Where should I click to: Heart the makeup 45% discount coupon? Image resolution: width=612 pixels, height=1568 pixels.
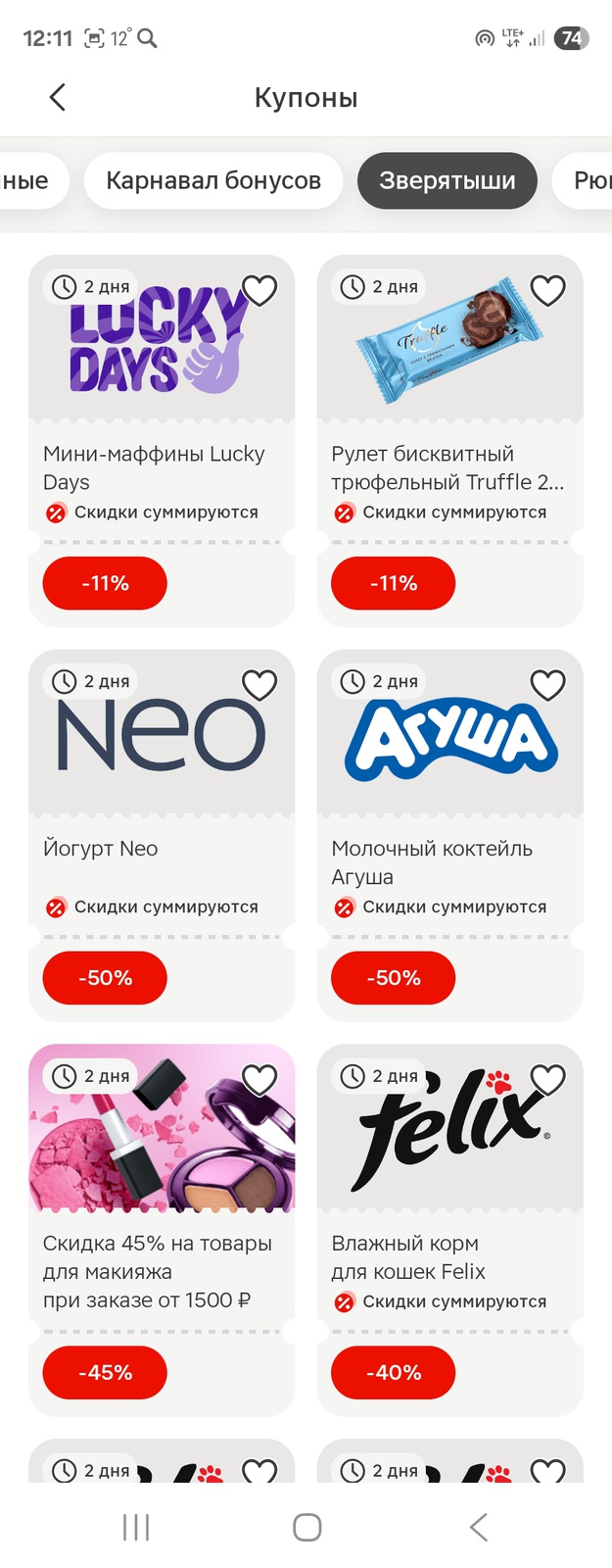pyautogui.click(x=259, y=1080)
